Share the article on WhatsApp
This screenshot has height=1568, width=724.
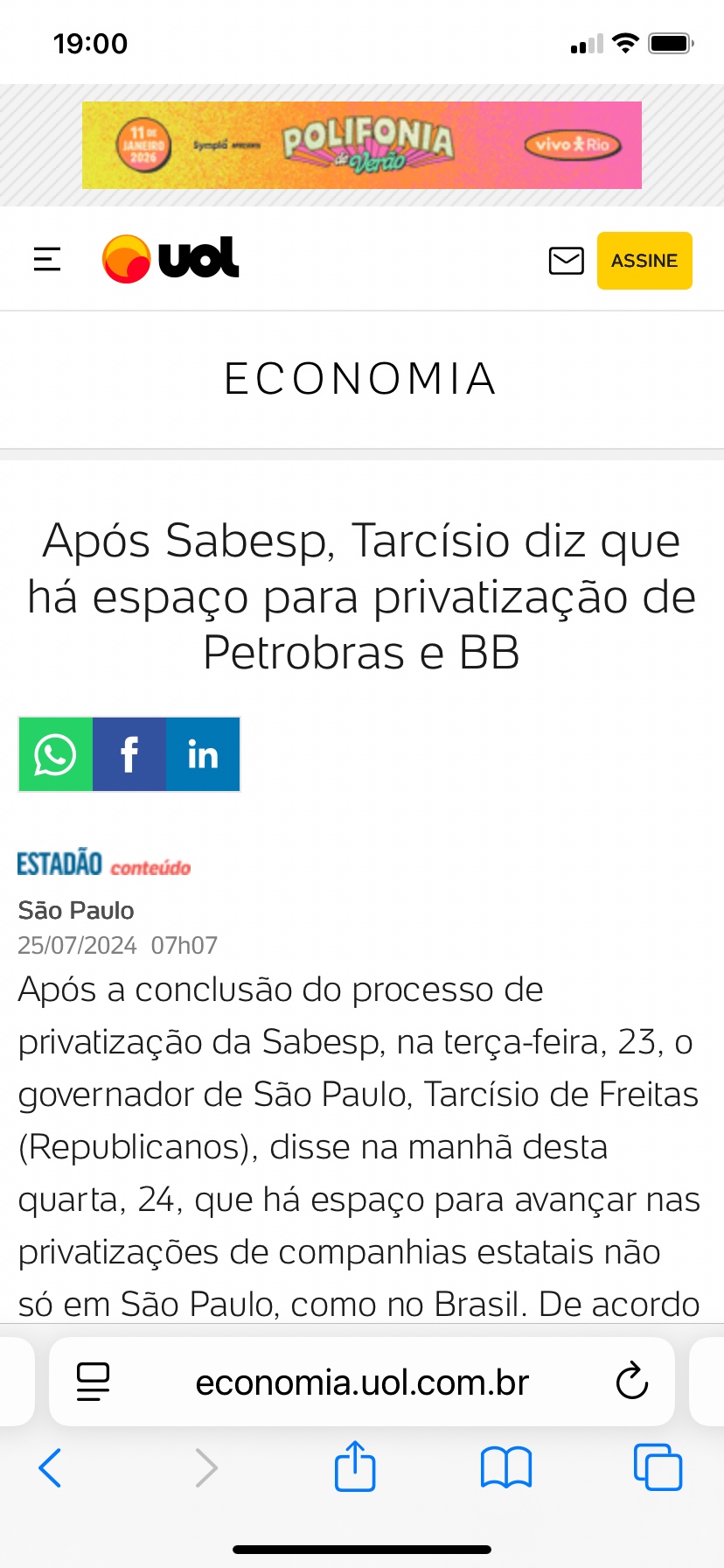[x=55, y=754]
